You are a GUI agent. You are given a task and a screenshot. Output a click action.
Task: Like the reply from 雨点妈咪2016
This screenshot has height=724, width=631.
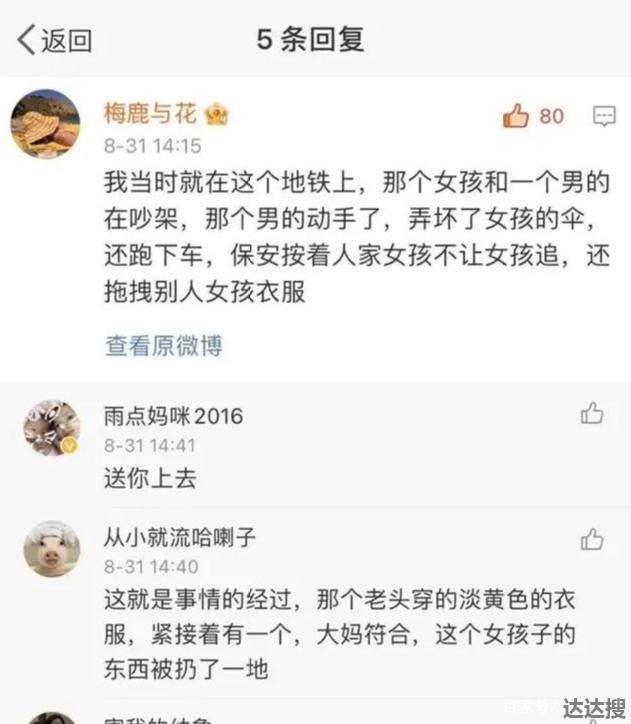[x=592, y=413]
